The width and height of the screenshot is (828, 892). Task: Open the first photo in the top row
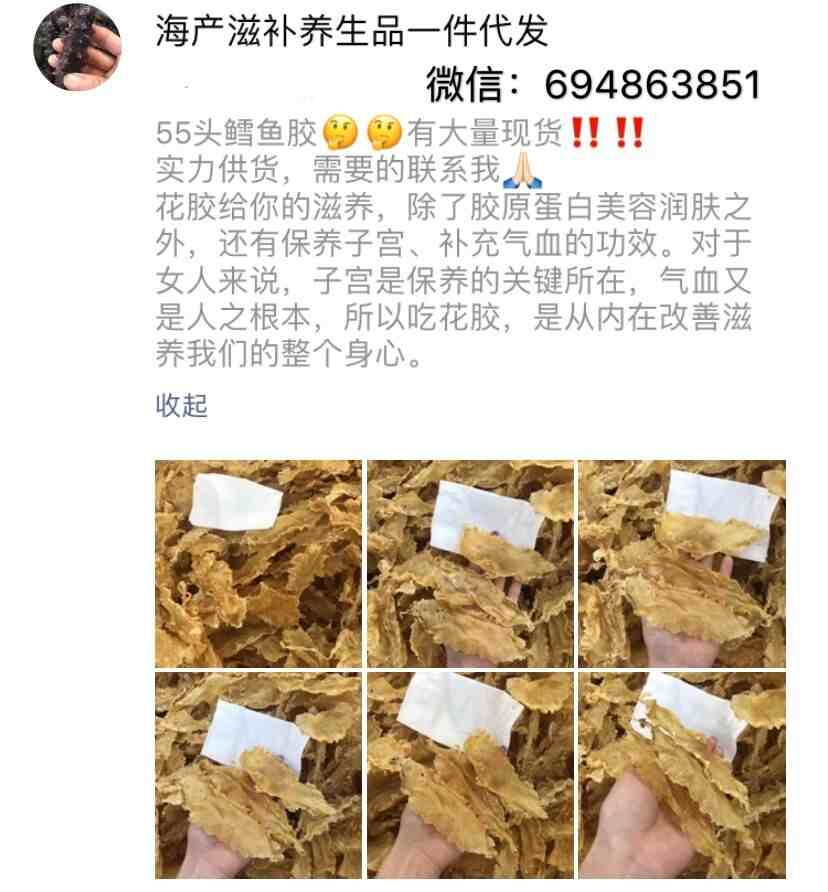pyautogui.click(x=258, y=563)
